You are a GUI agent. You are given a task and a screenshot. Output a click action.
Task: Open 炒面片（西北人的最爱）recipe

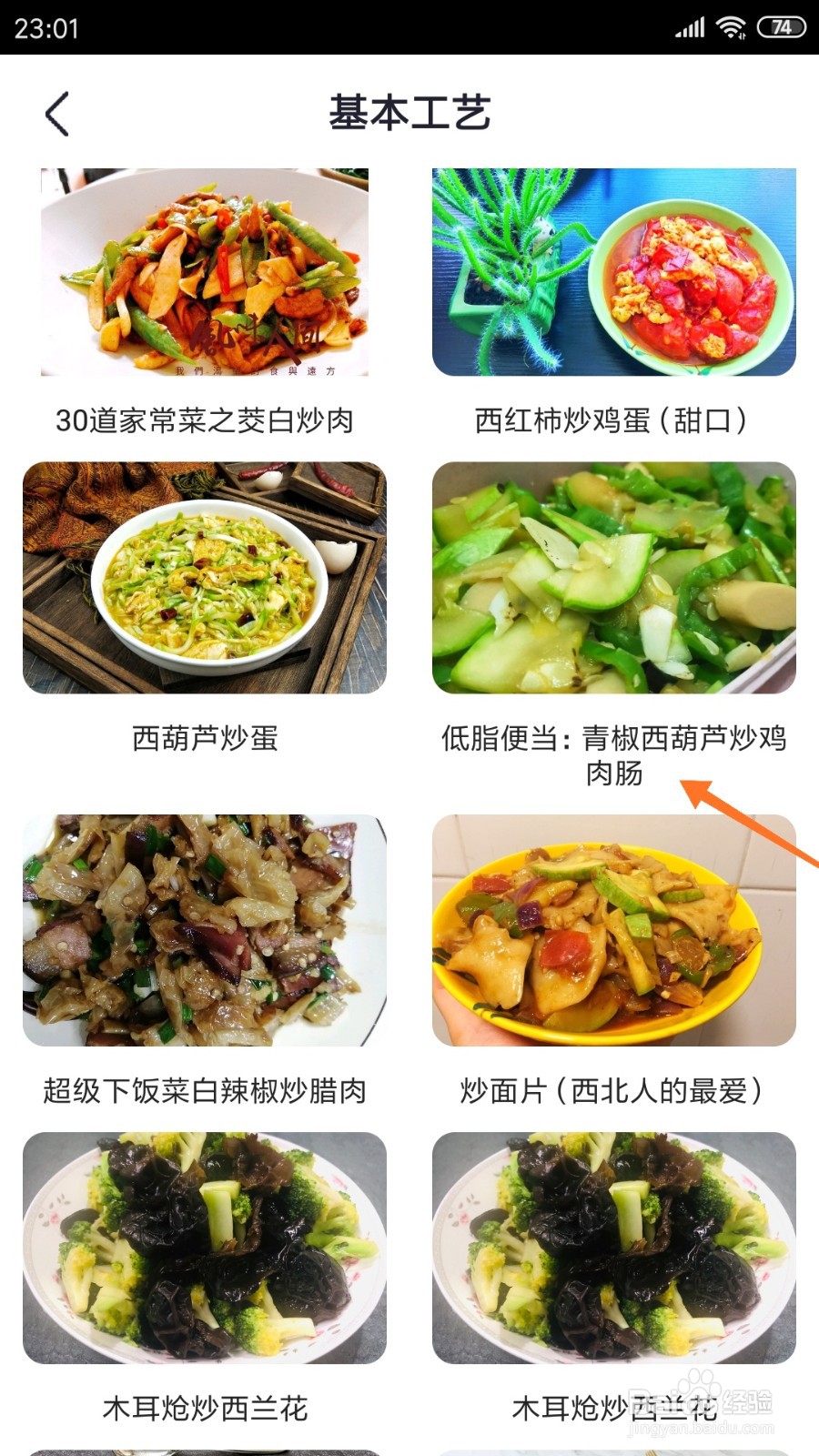coord(614,1092)
